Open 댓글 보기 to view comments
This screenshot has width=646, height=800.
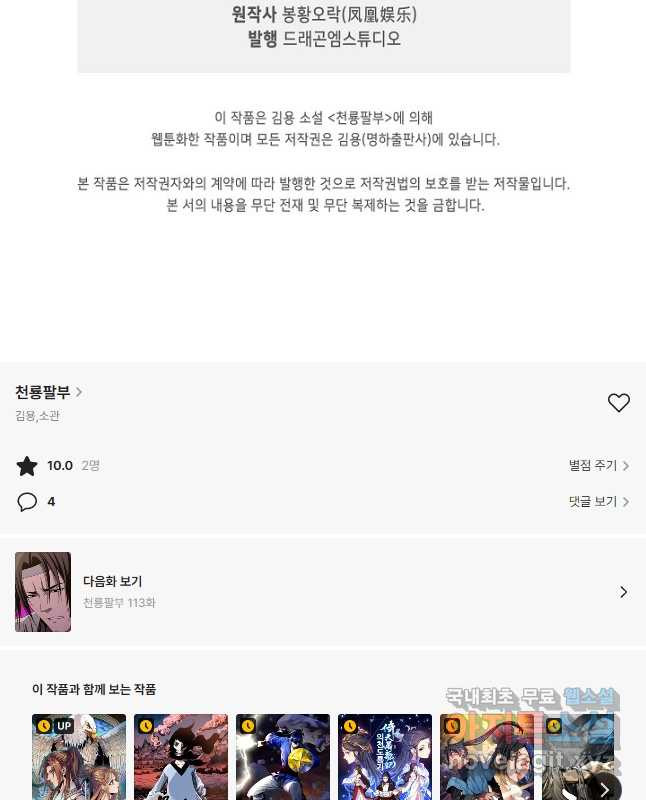coord(598,502)
